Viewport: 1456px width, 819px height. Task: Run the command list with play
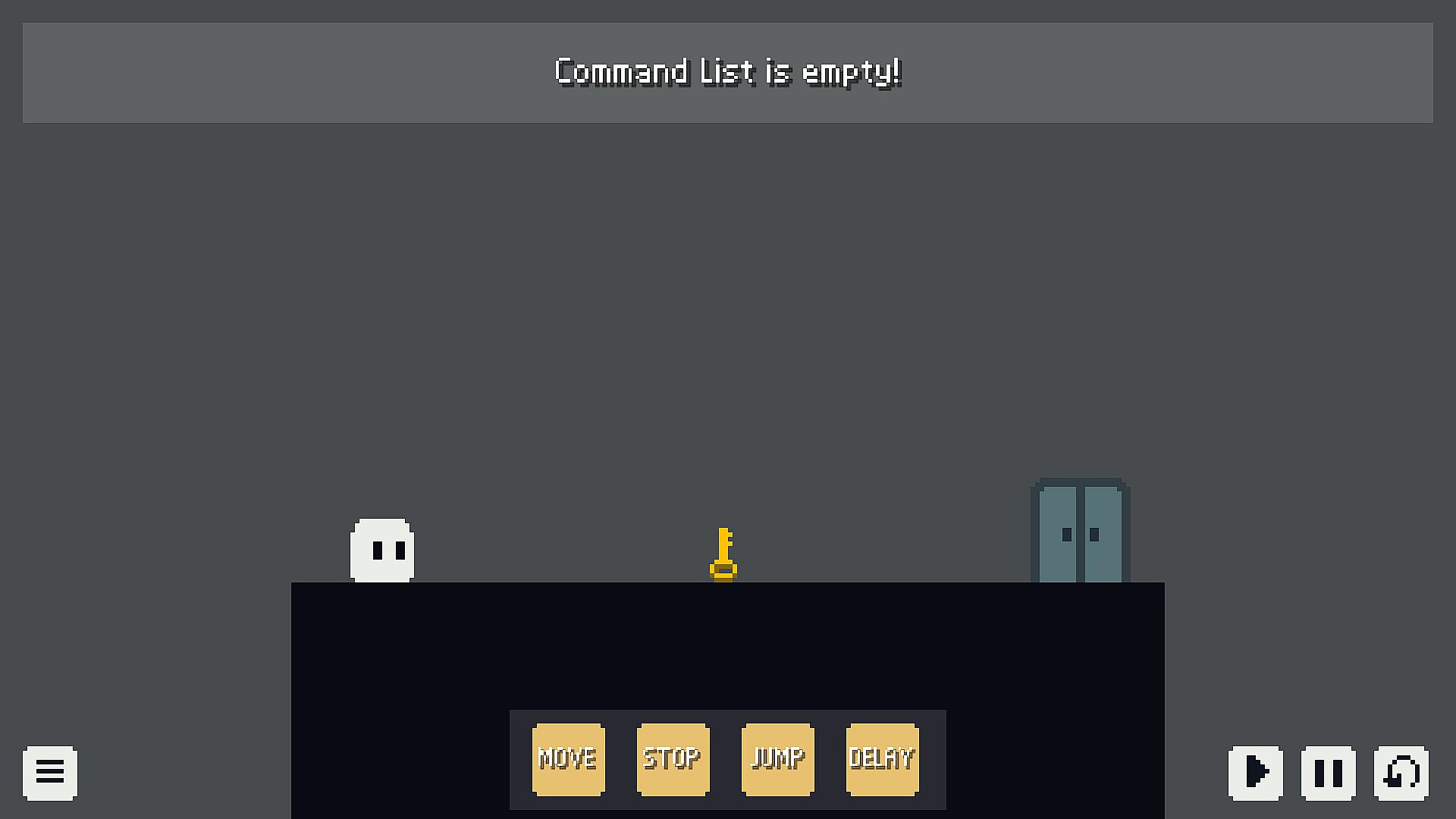pos(1256,773)
